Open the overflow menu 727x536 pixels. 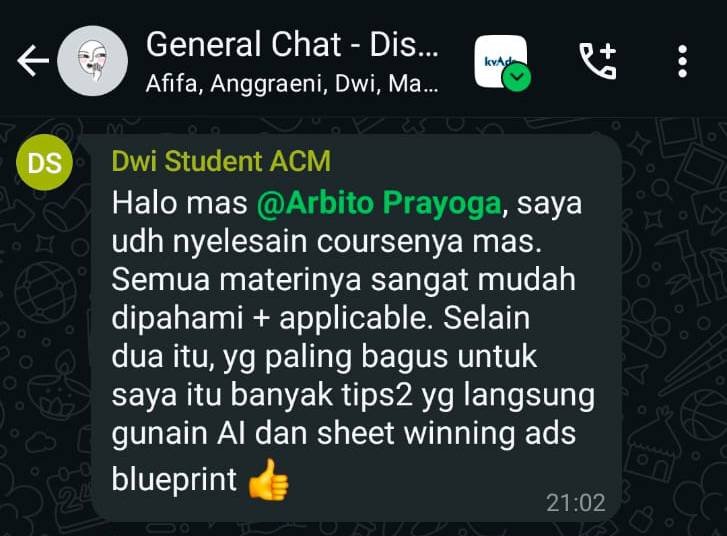point(682,61)
